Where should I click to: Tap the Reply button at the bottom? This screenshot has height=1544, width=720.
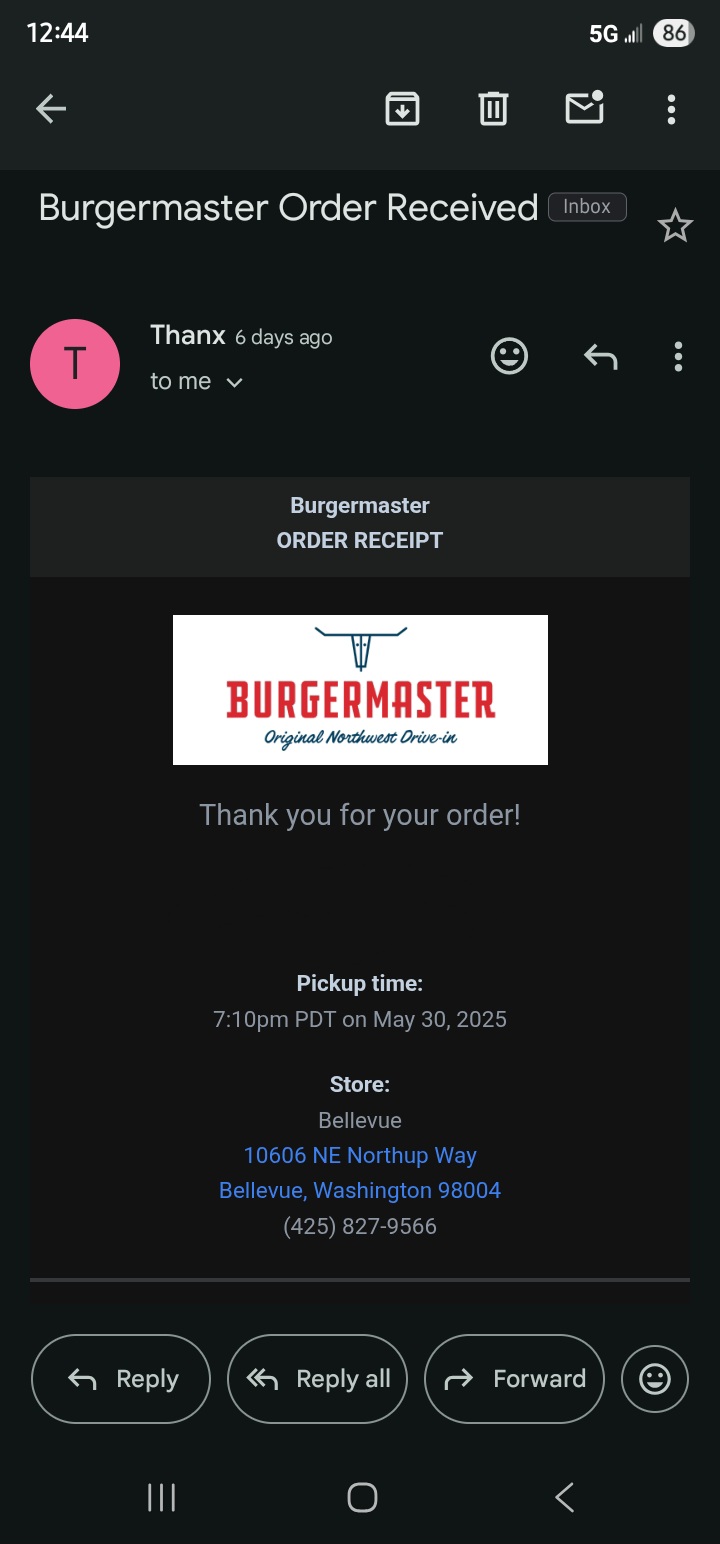coord(121,1379)
